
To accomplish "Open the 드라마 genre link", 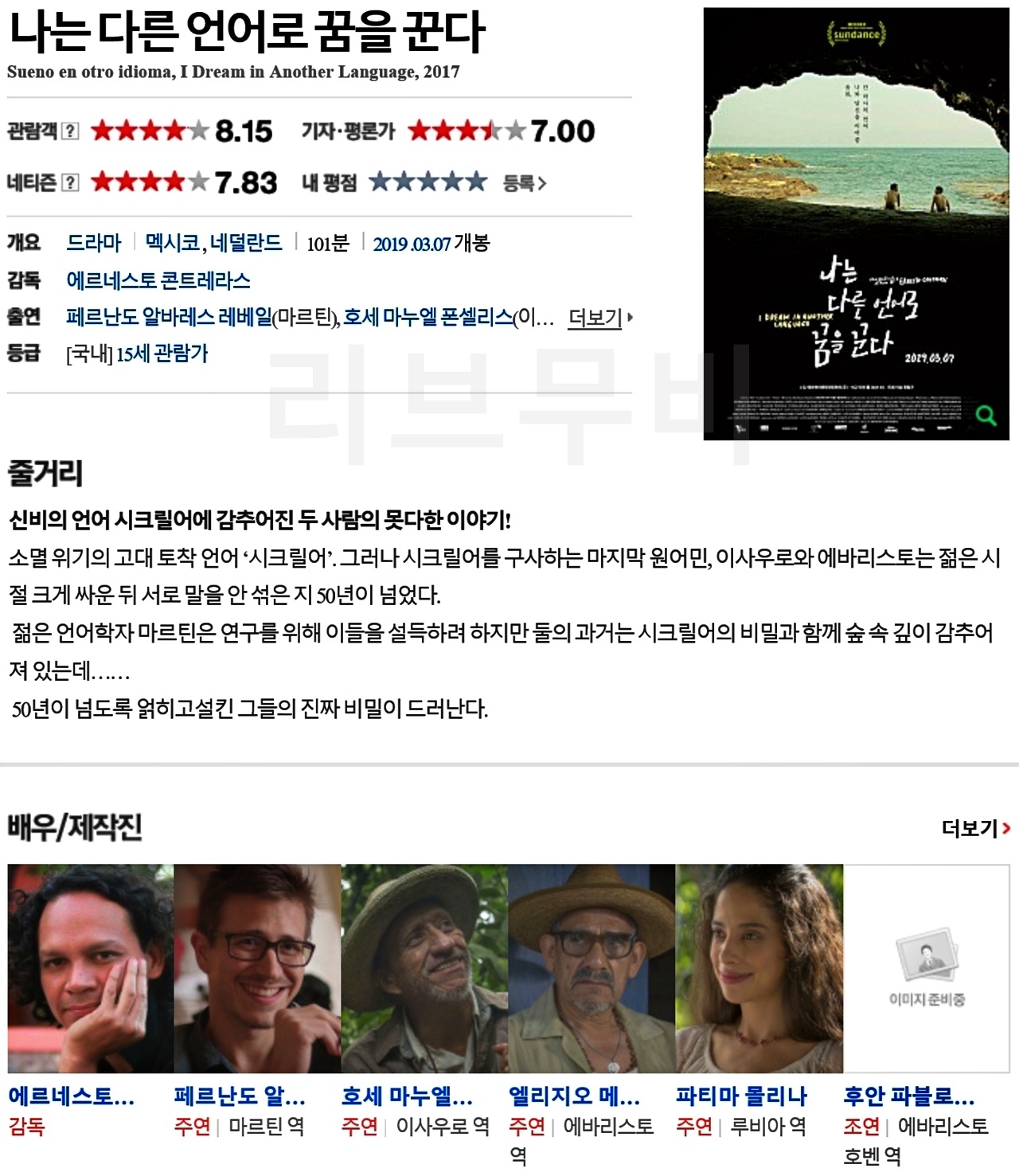I will [x=94, y=243].
